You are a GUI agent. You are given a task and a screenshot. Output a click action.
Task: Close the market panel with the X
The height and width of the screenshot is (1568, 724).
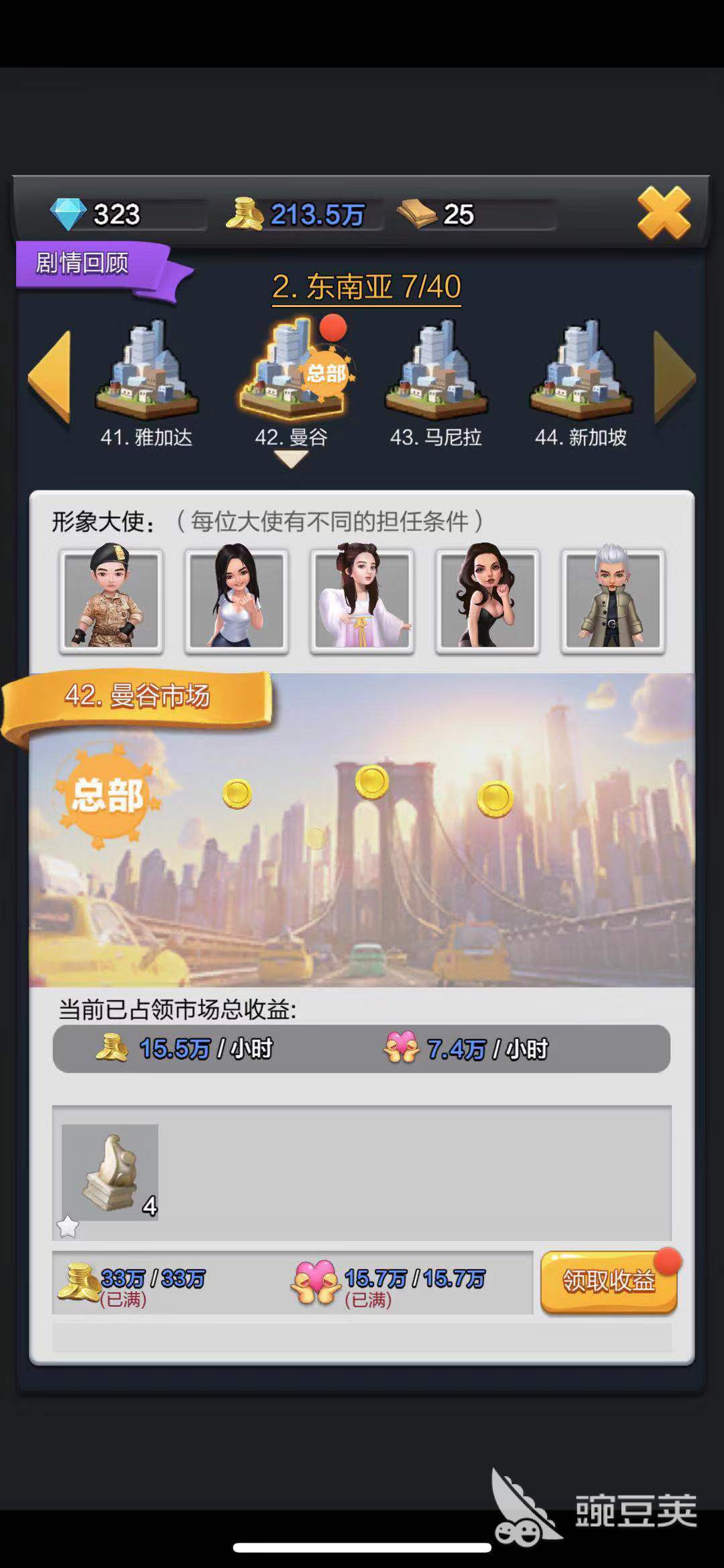click(663, 213)
